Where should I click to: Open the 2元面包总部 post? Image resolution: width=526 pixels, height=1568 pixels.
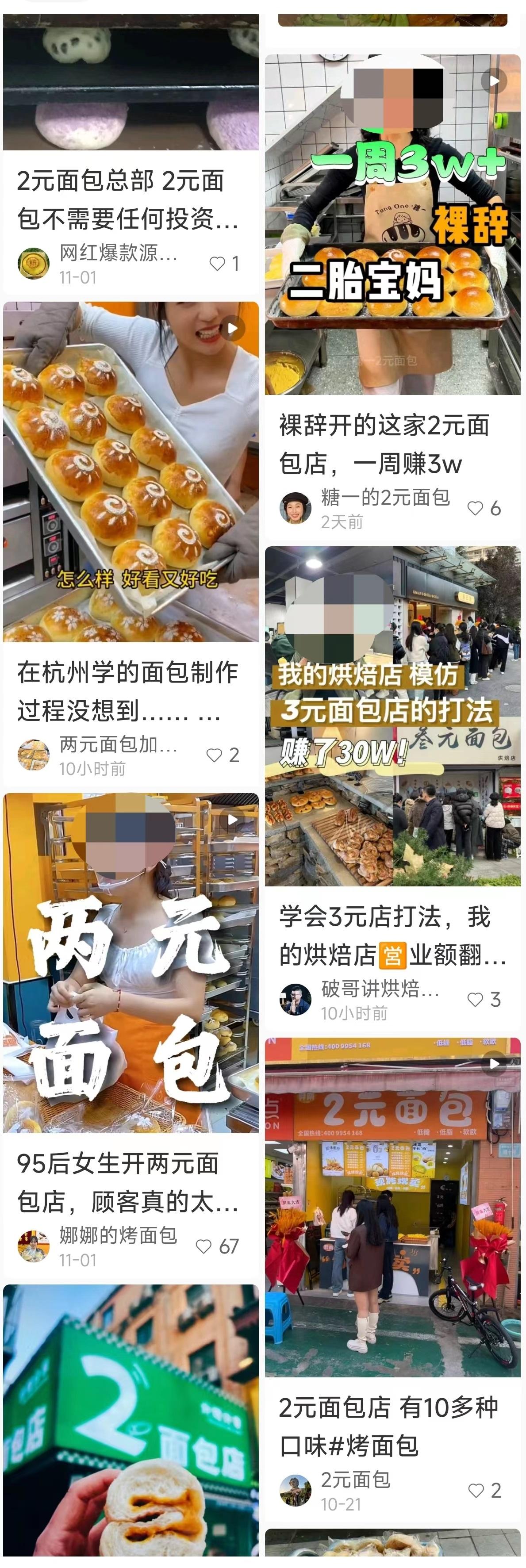pos(128,199)
